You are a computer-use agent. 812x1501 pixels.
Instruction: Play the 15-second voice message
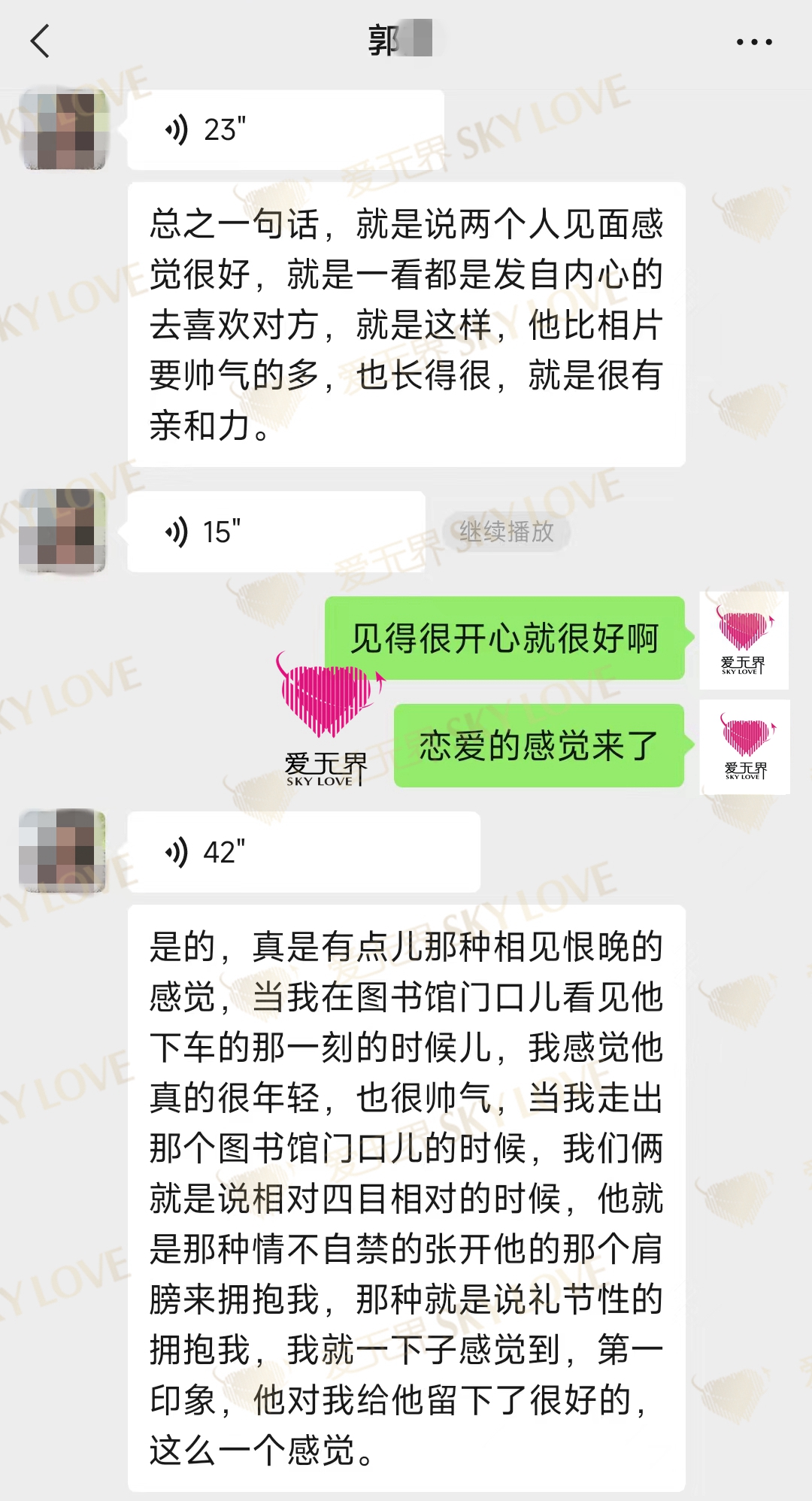(x=276, y=532)
